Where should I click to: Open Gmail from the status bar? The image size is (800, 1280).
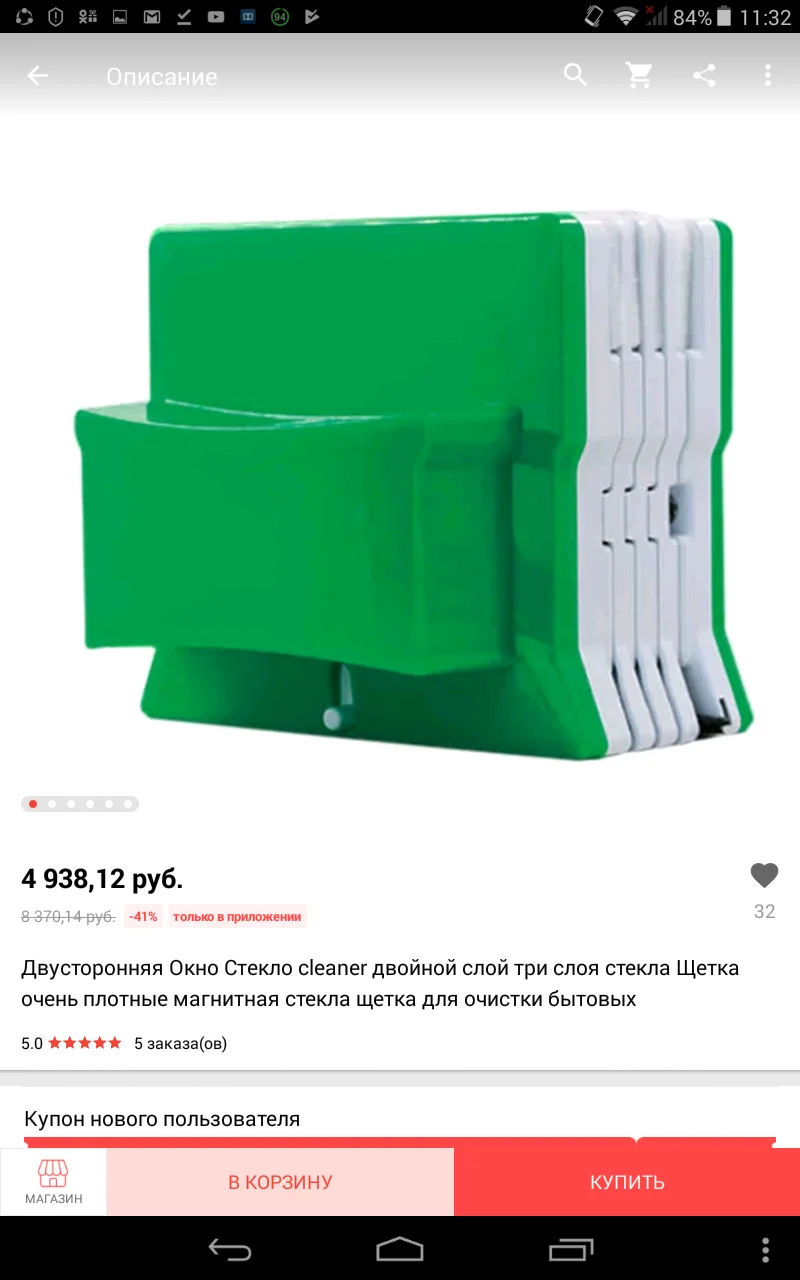tap(152, 16)
